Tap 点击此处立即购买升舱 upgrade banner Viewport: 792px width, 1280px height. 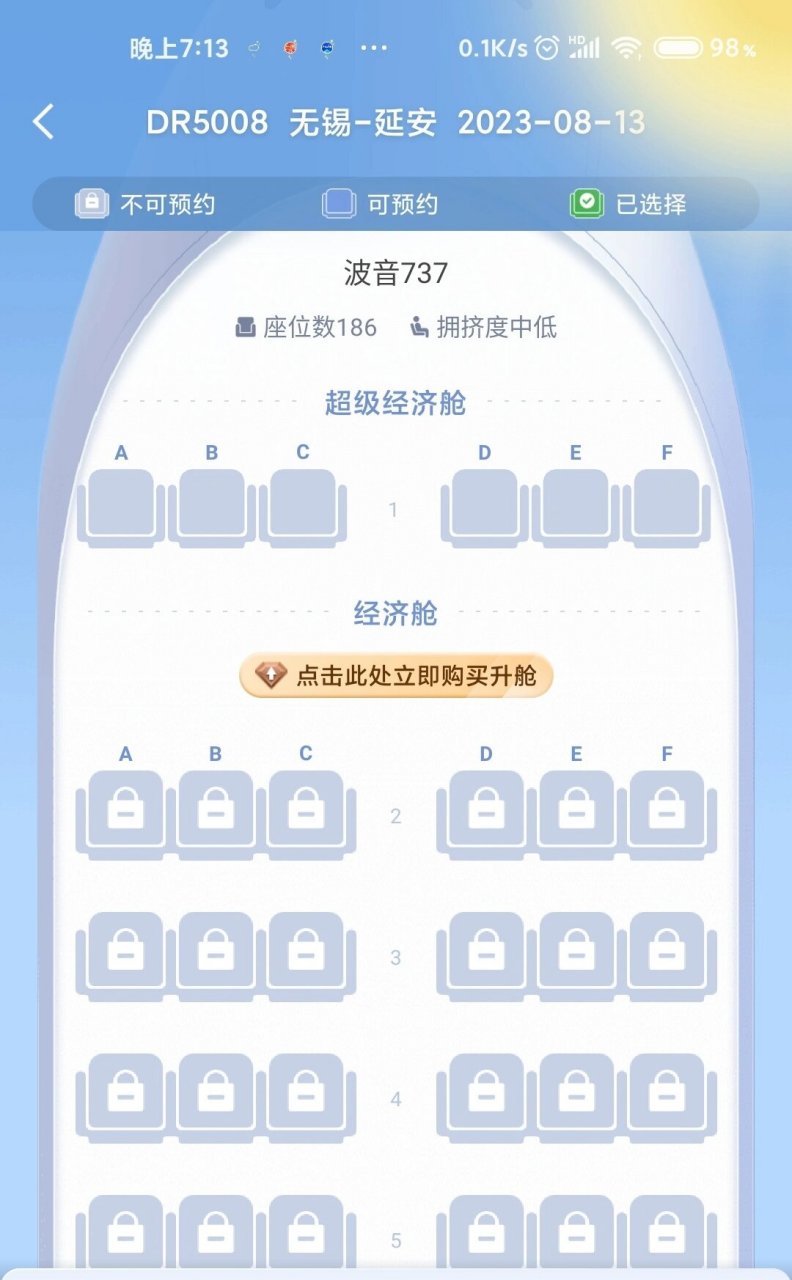click(396, 676)
